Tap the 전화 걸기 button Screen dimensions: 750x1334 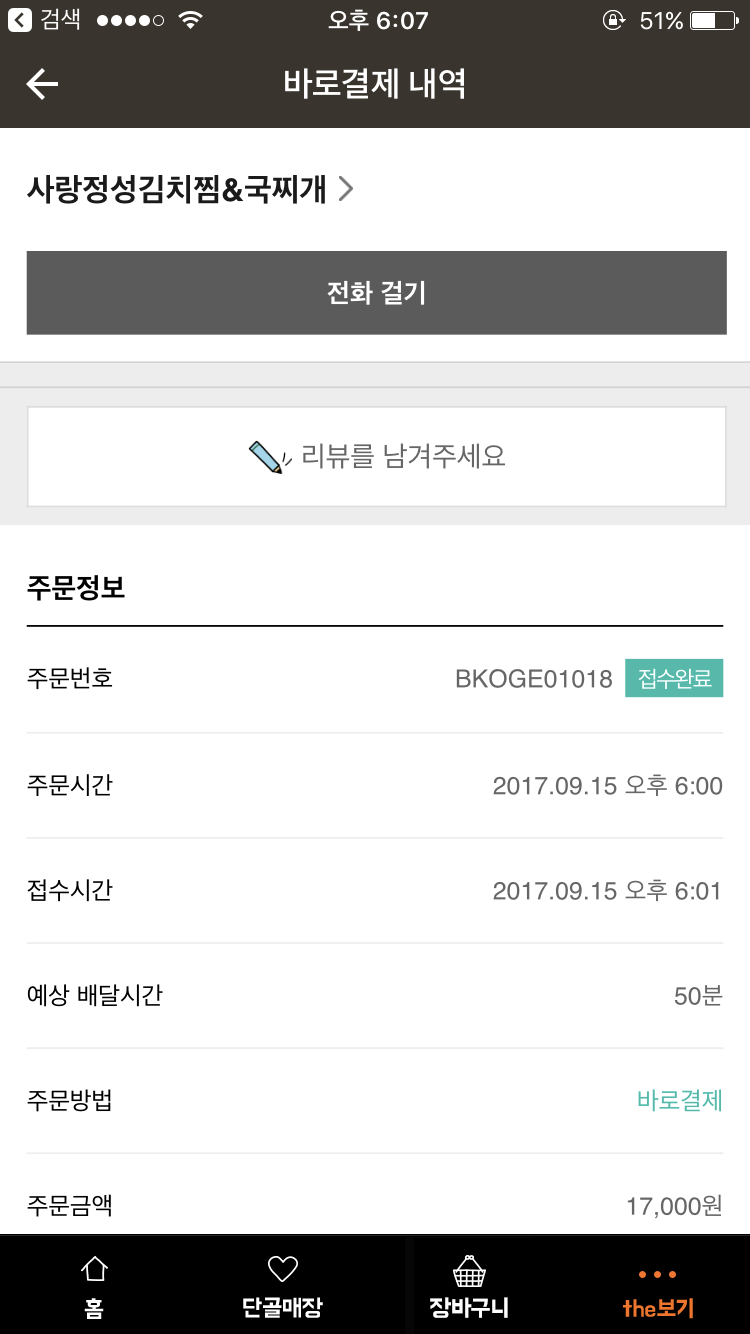tap(376, 293)
